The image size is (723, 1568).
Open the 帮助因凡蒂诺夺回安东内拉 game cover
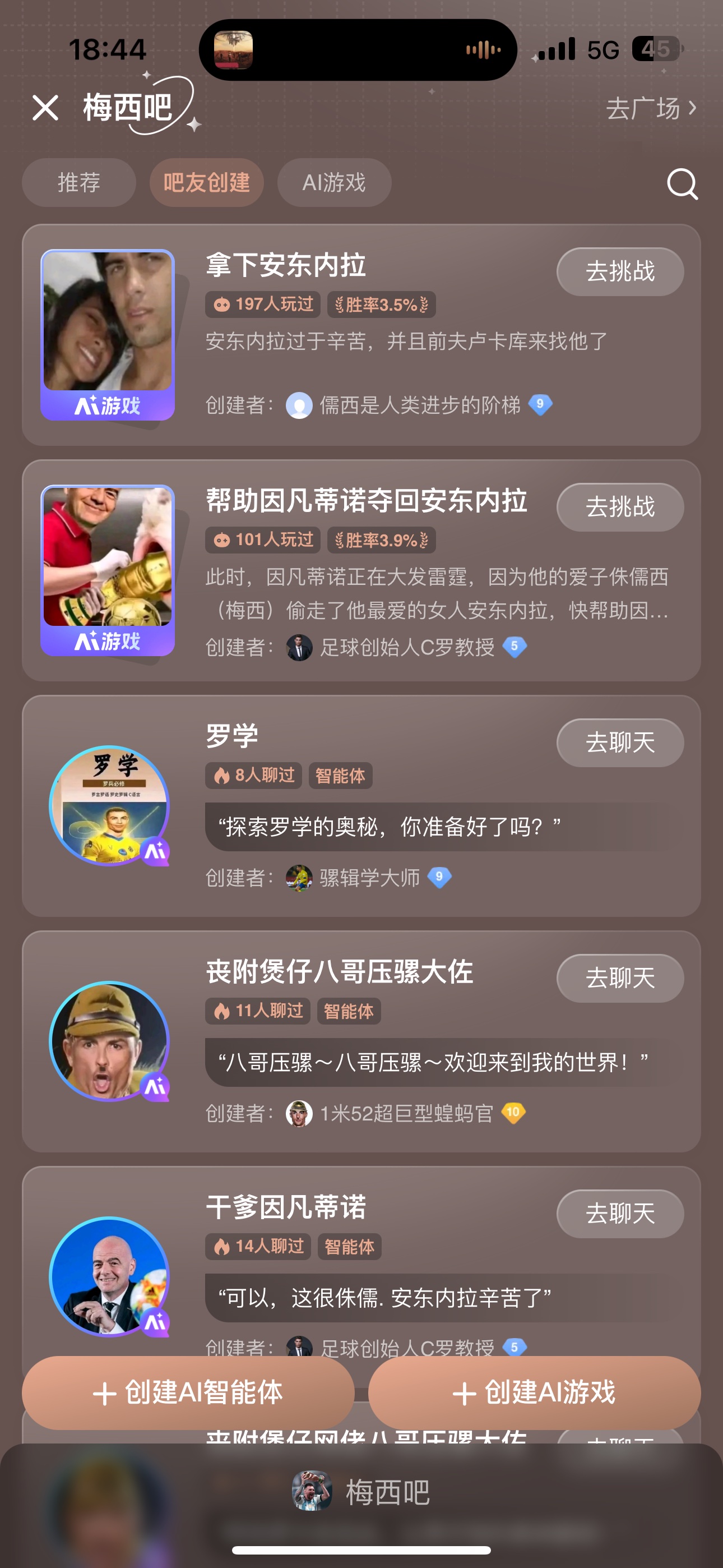[108, 570]
